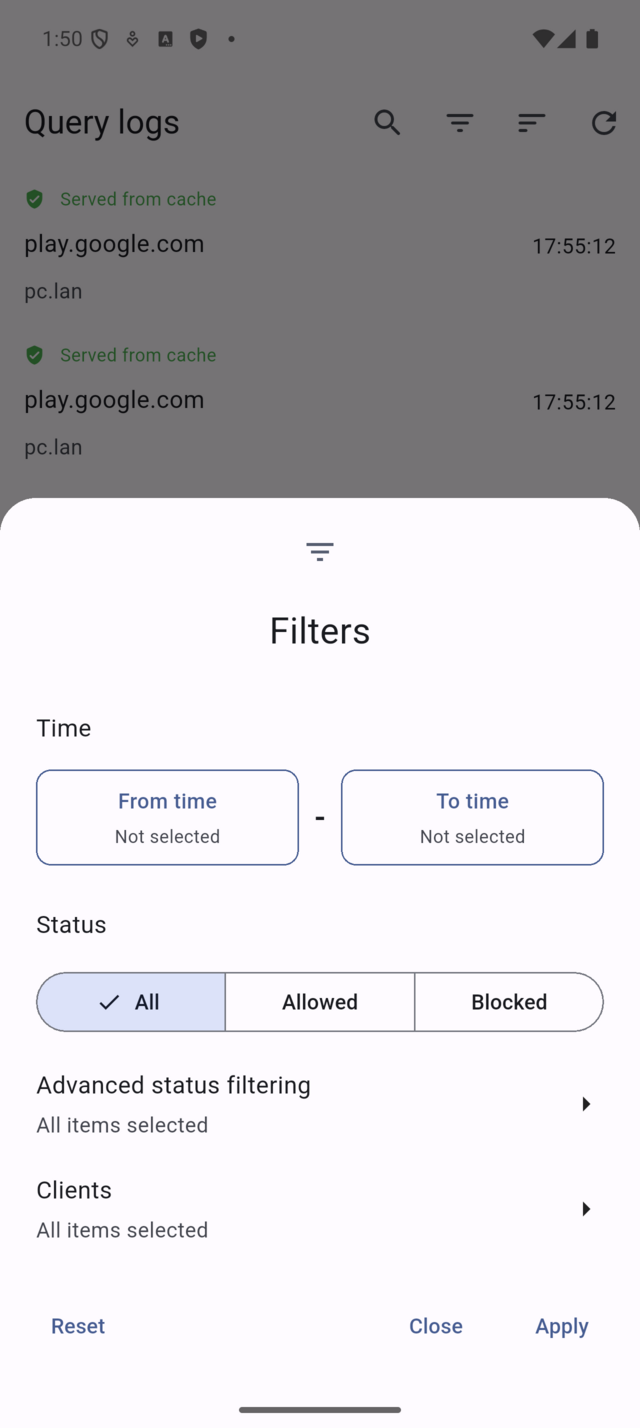
Task: Reset all filters
Action: [x=78, y=1326]
